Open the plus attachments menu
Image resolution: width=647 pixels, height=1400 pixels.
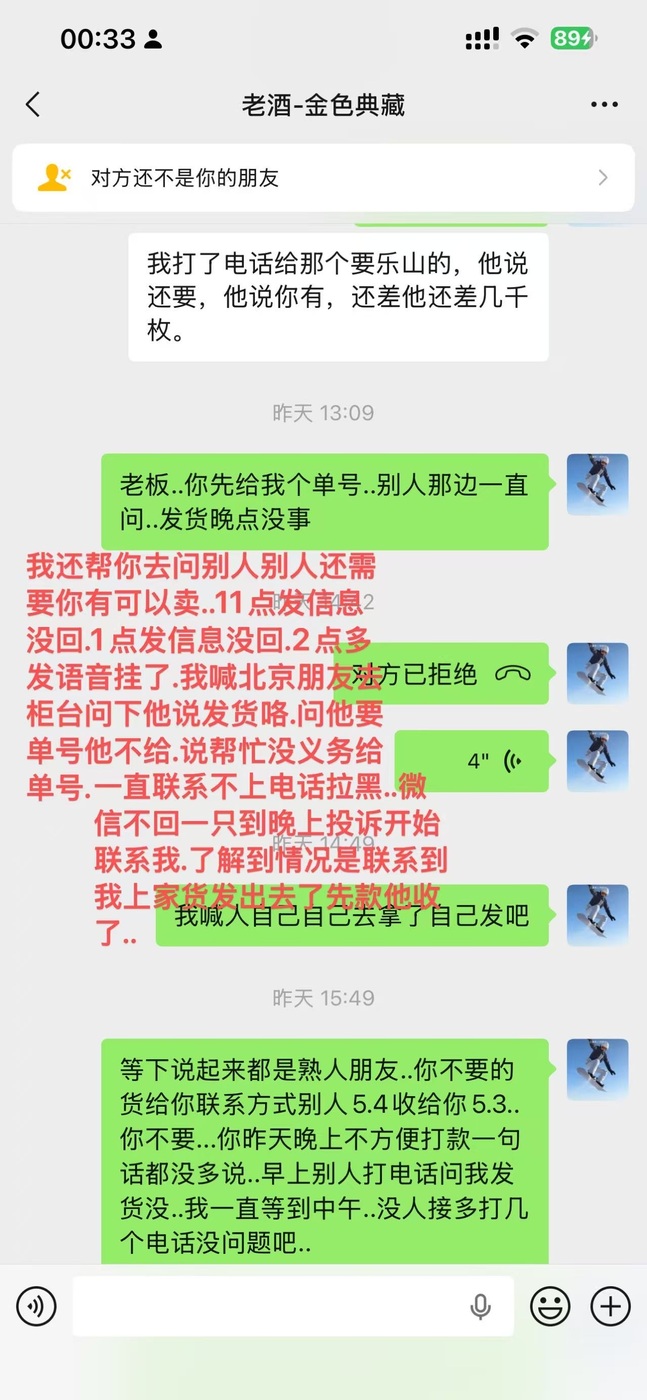click(610, 1306)
